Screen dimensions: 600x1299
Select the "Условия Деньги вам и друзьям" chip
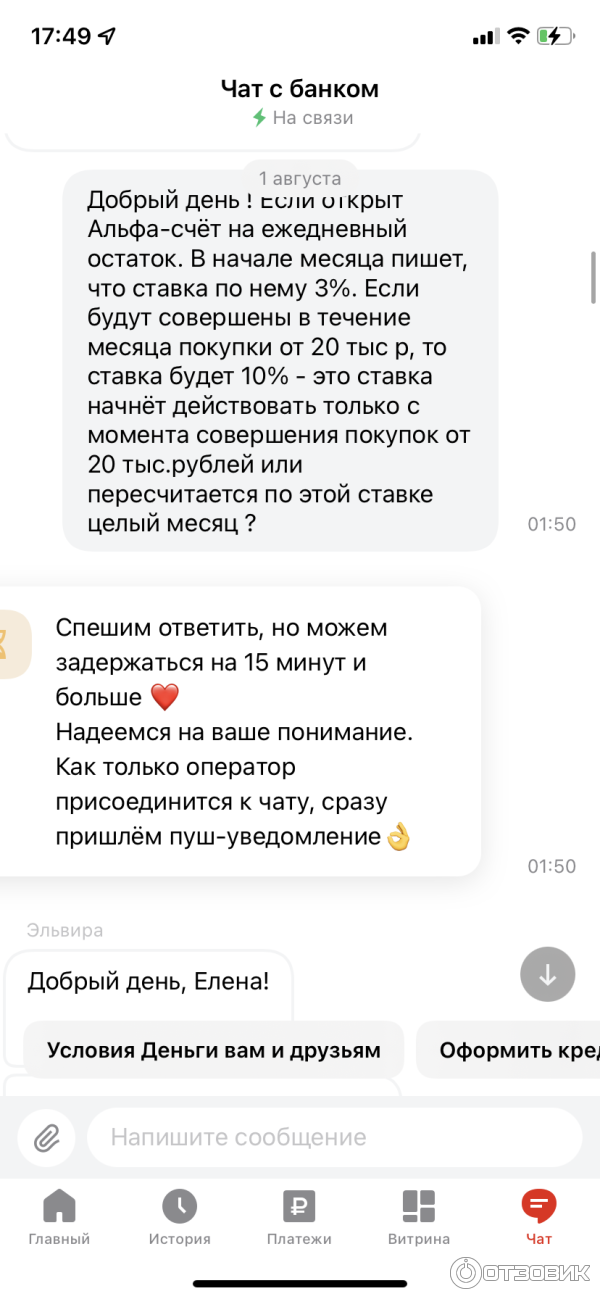pyautogui.click(x=214, y=1050)
